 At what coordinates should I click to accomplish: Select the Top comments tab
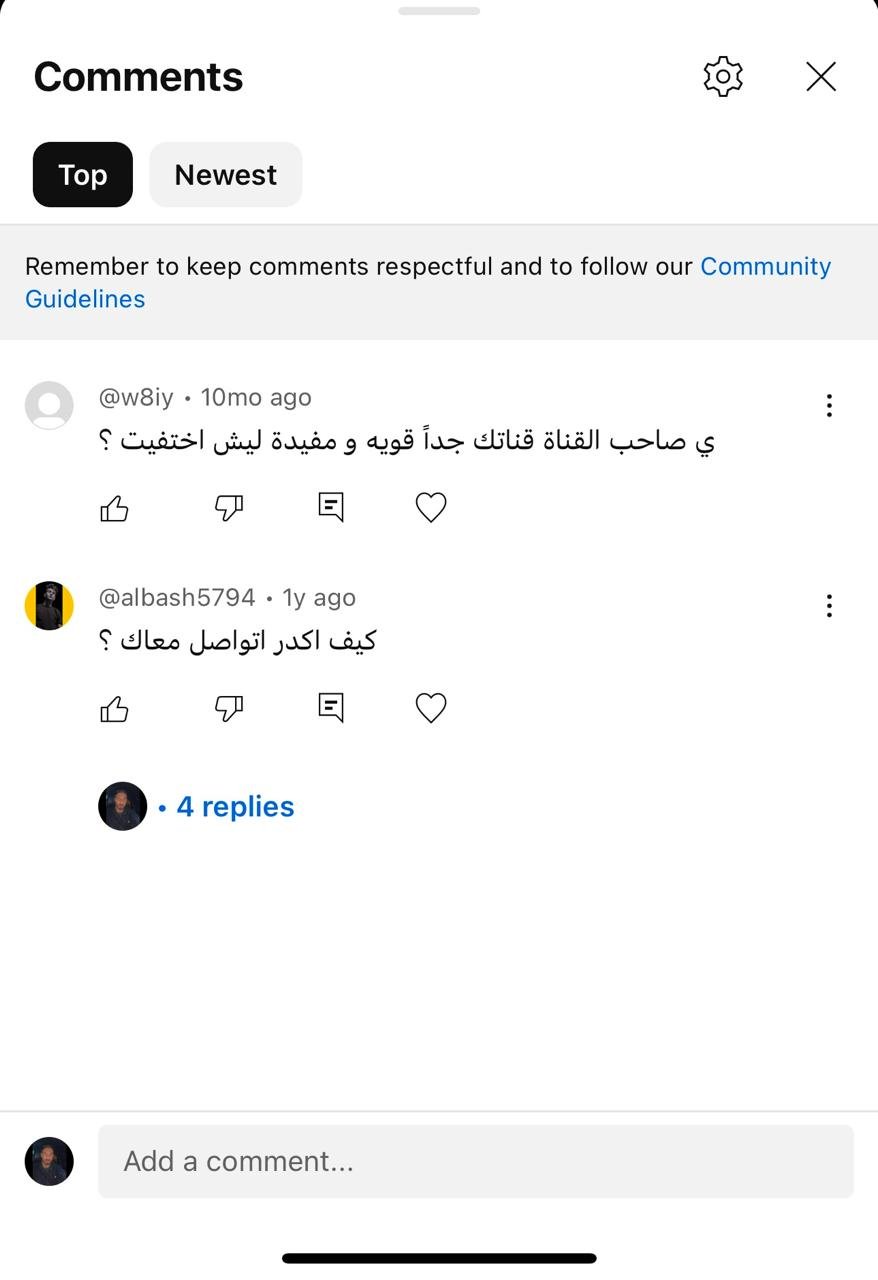82,175
